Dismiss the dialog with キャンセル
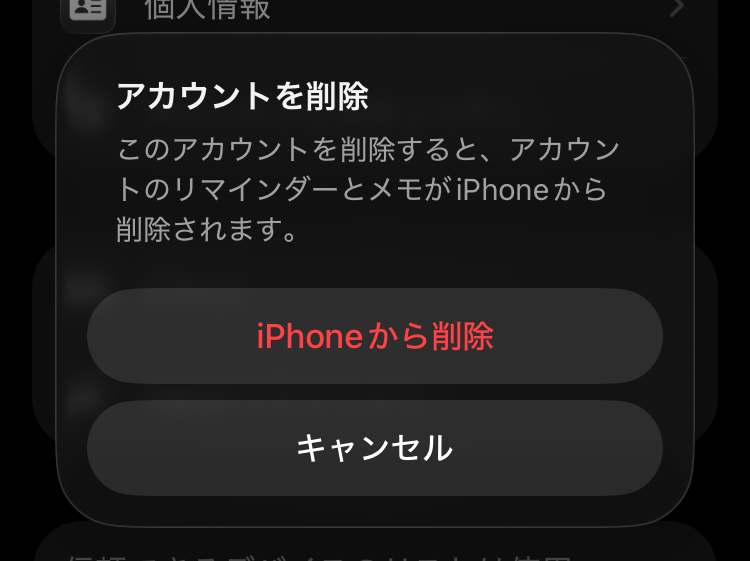 [375, 448]
